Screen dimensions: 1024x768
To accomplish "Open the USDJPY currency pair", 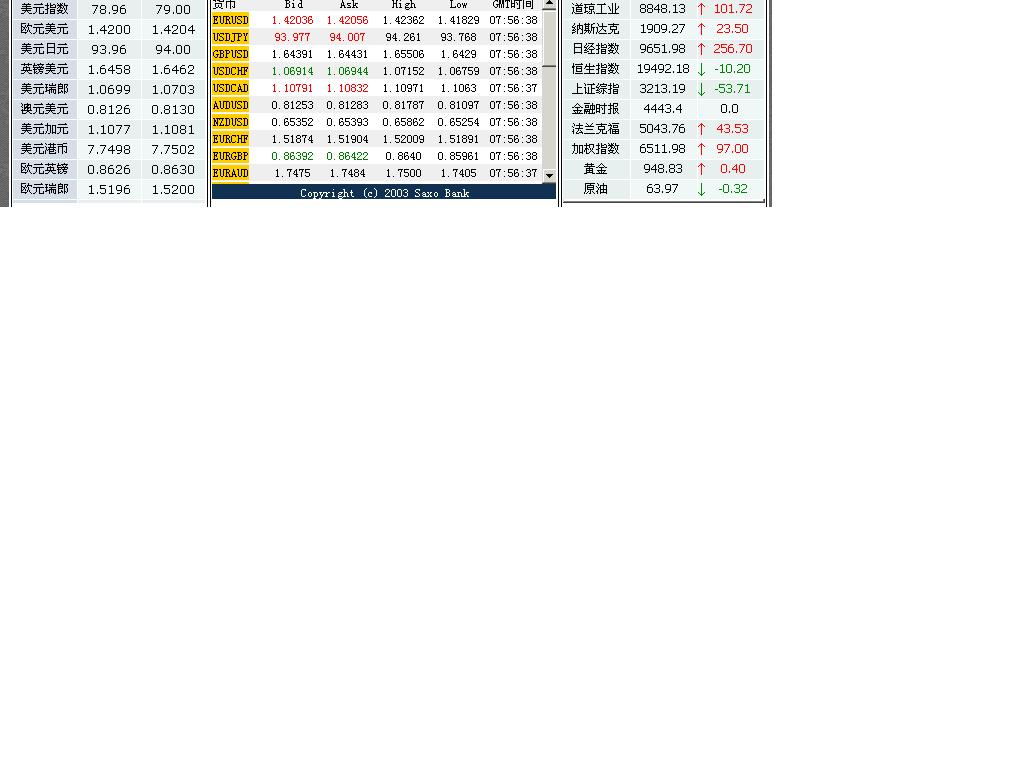I will click(230, 37).
